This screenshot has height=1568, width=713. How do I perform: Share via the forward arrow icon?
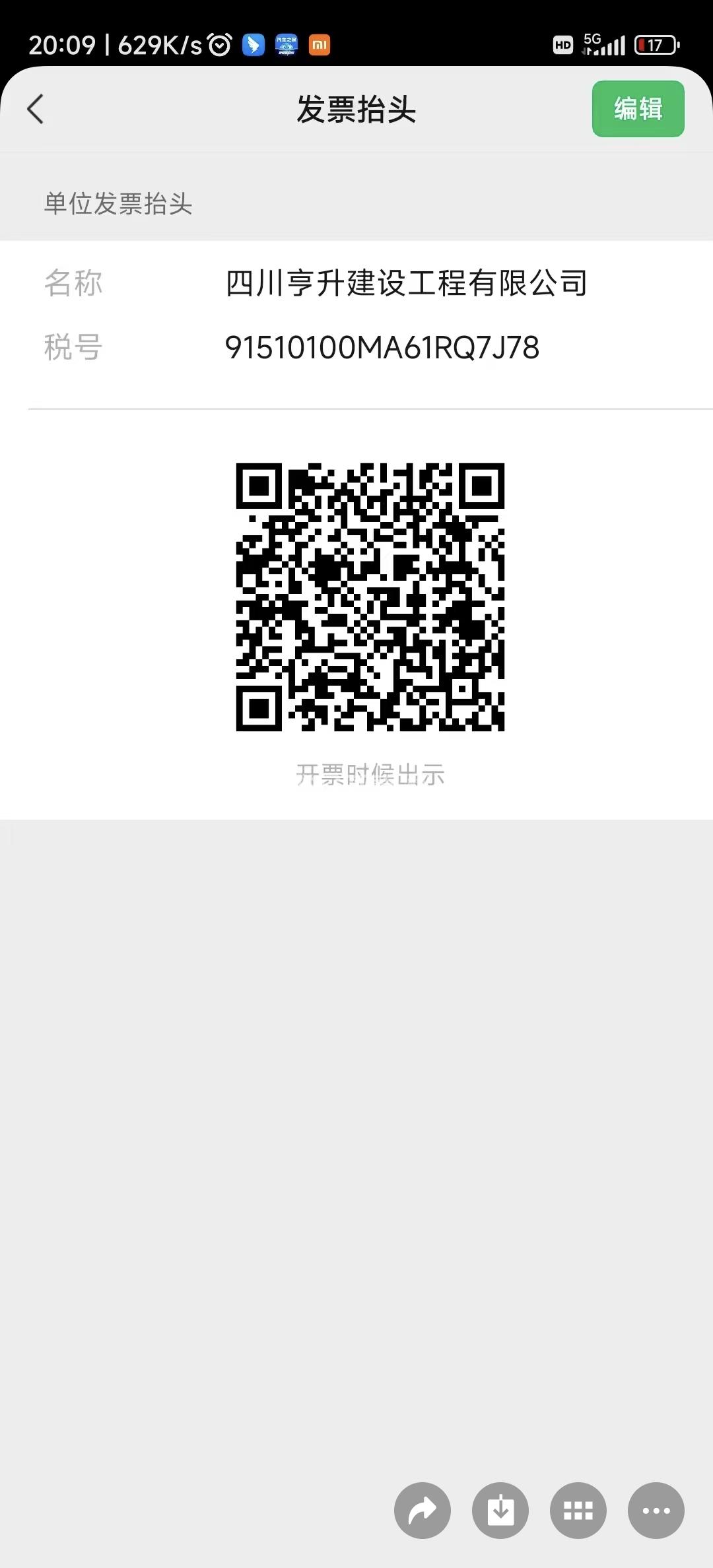(x=423, y=1510)
